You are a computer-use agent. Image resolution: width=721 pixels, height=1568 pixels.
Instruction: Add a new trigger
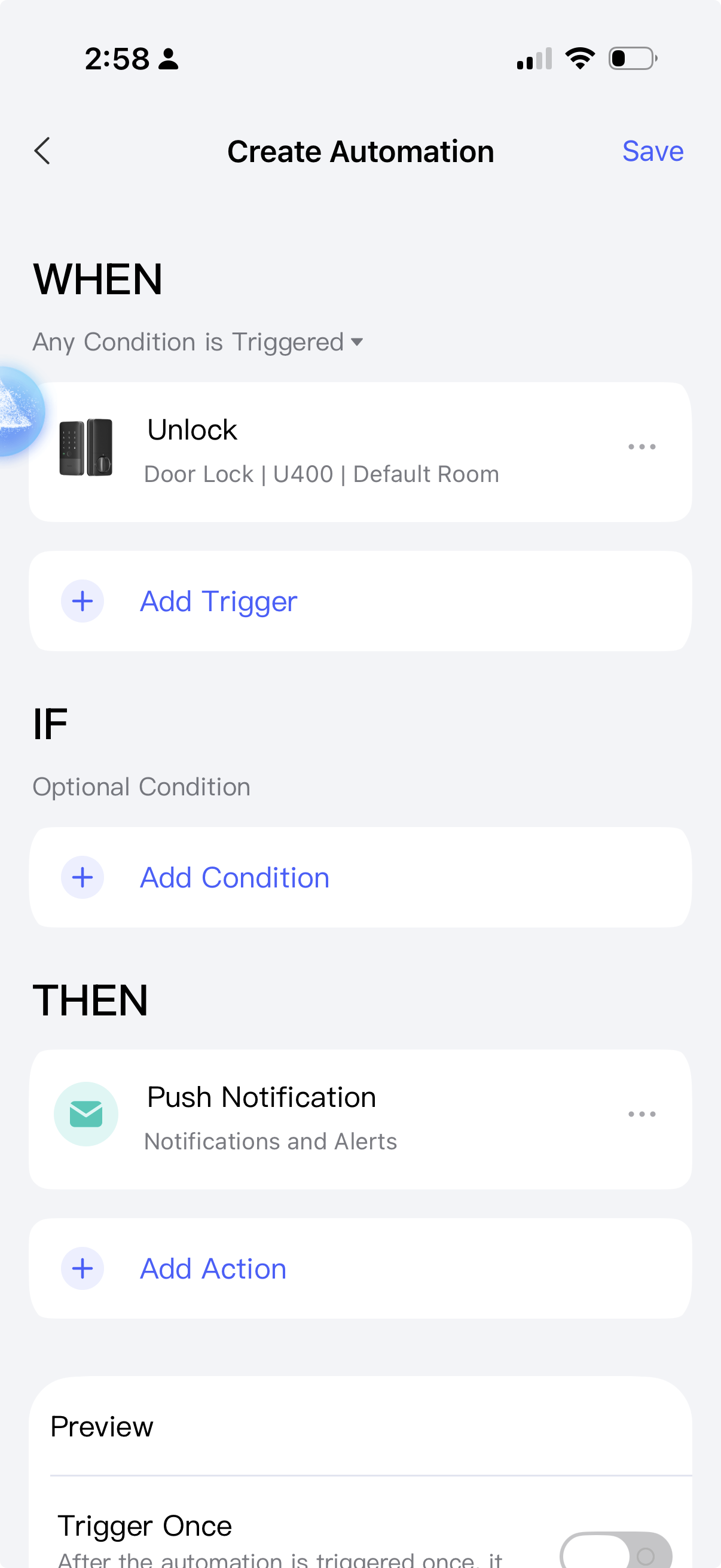click(x=218, y=602)
